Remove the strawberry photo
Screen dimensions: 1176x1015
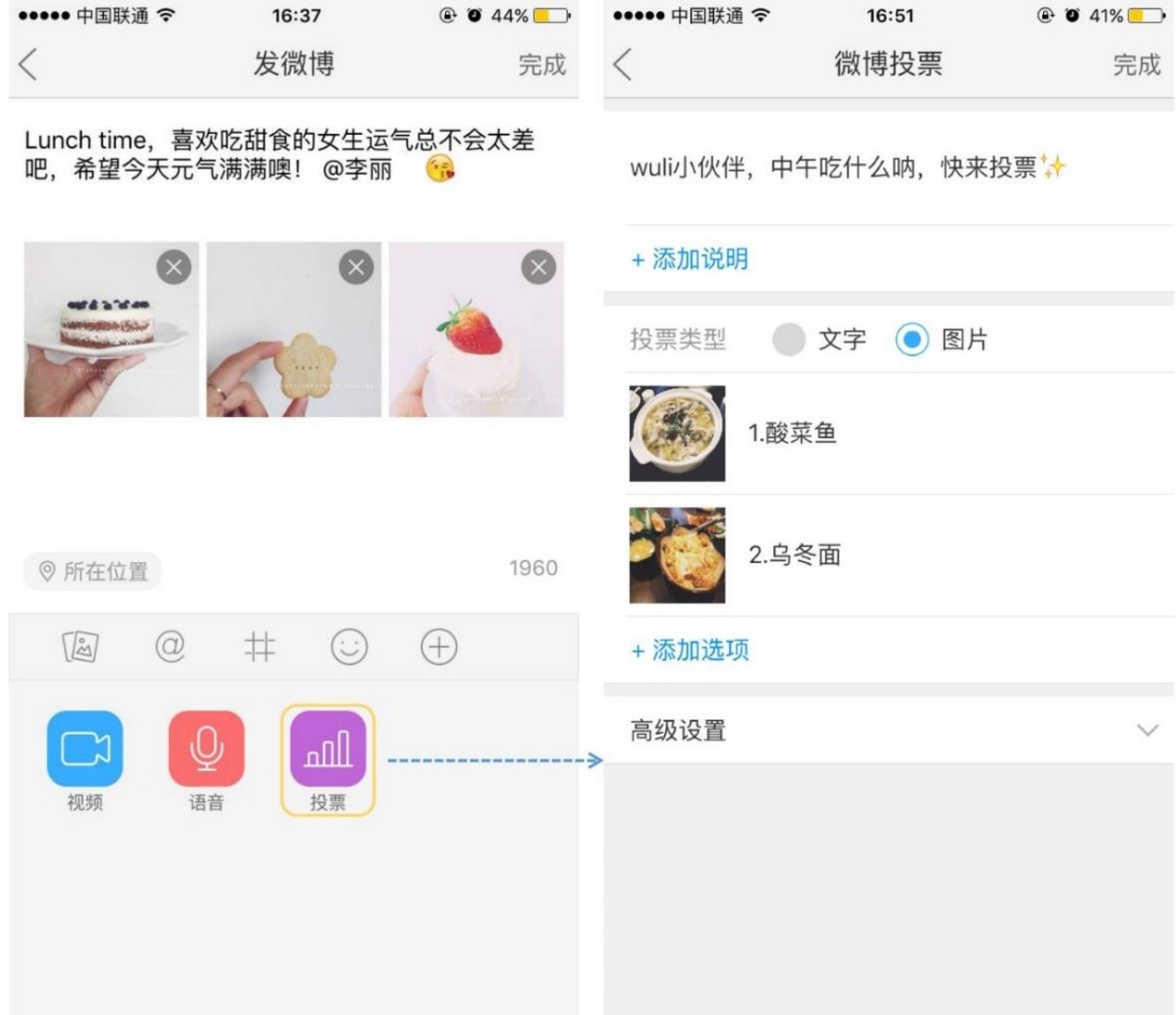click(x=539, y=267)
